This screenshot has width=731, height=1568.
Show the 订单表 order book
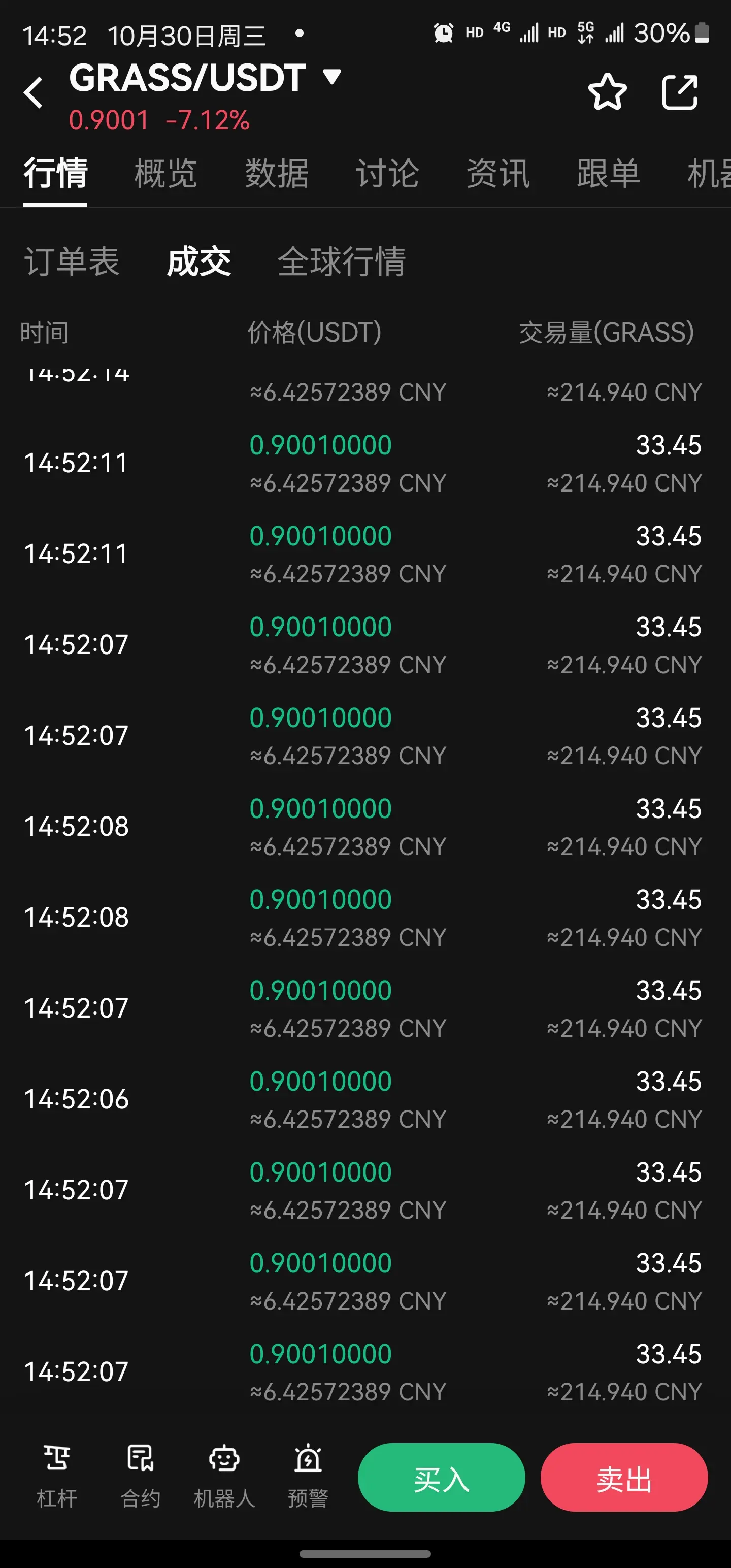coord(72,262)
